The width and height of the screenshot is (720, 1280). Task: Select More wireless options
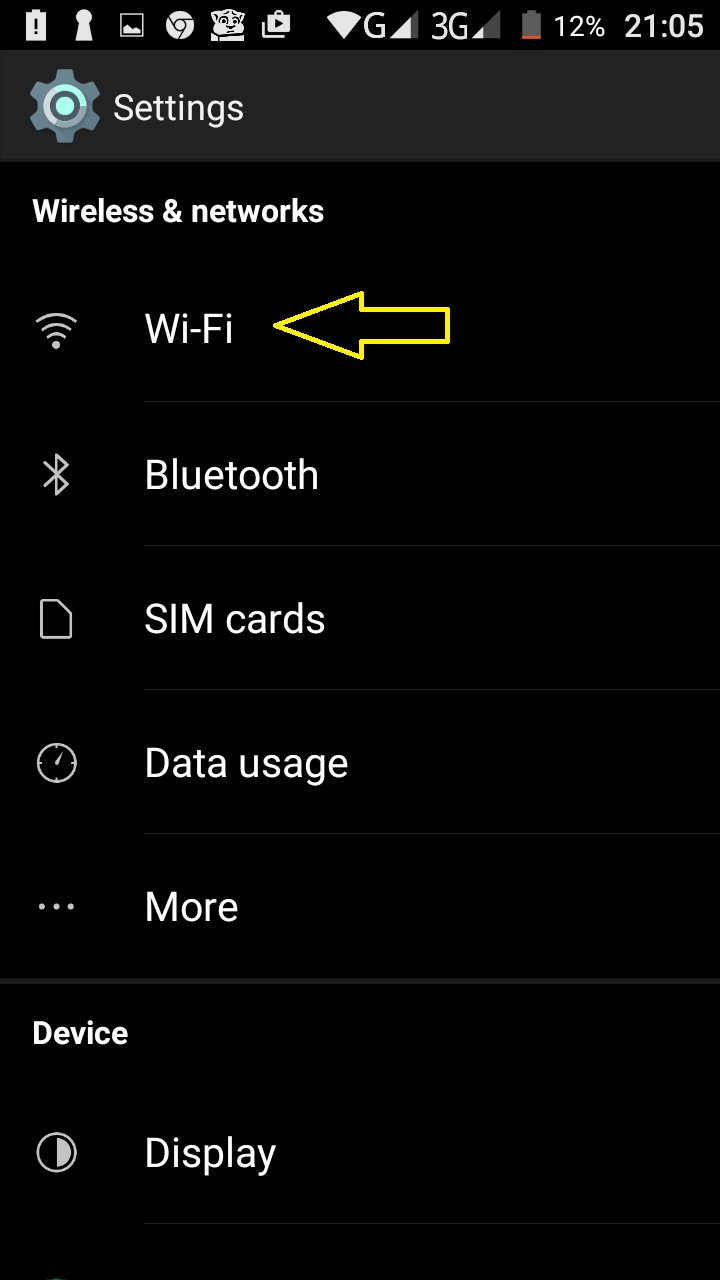click(x=191, y=908)
